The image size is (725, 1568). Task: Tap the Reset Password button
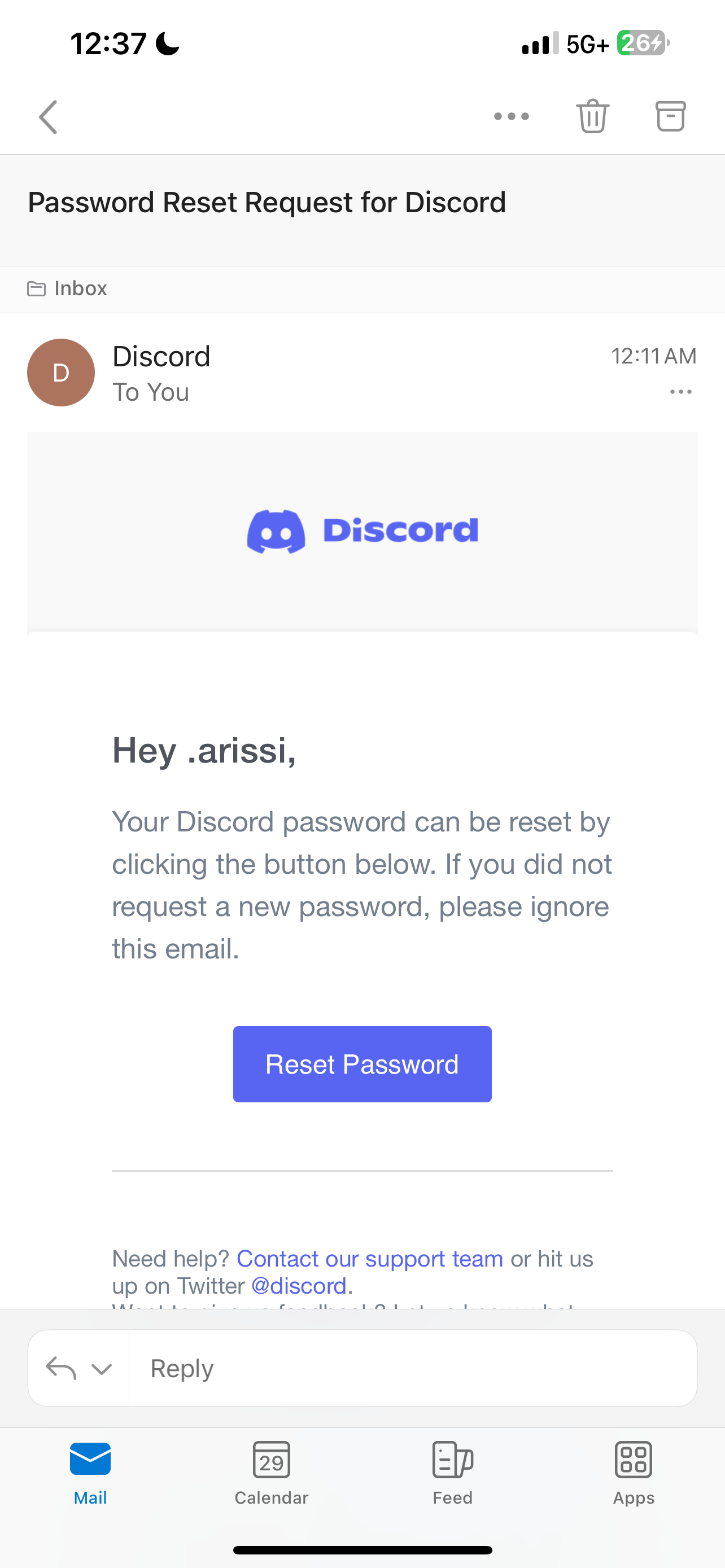pos(362,1064)
